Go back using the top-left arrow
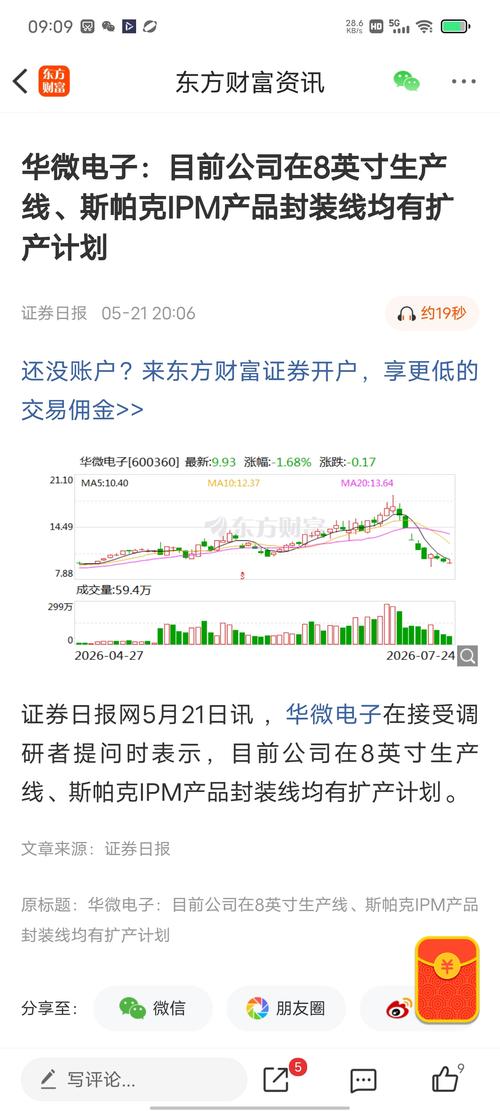 point(21,81)
